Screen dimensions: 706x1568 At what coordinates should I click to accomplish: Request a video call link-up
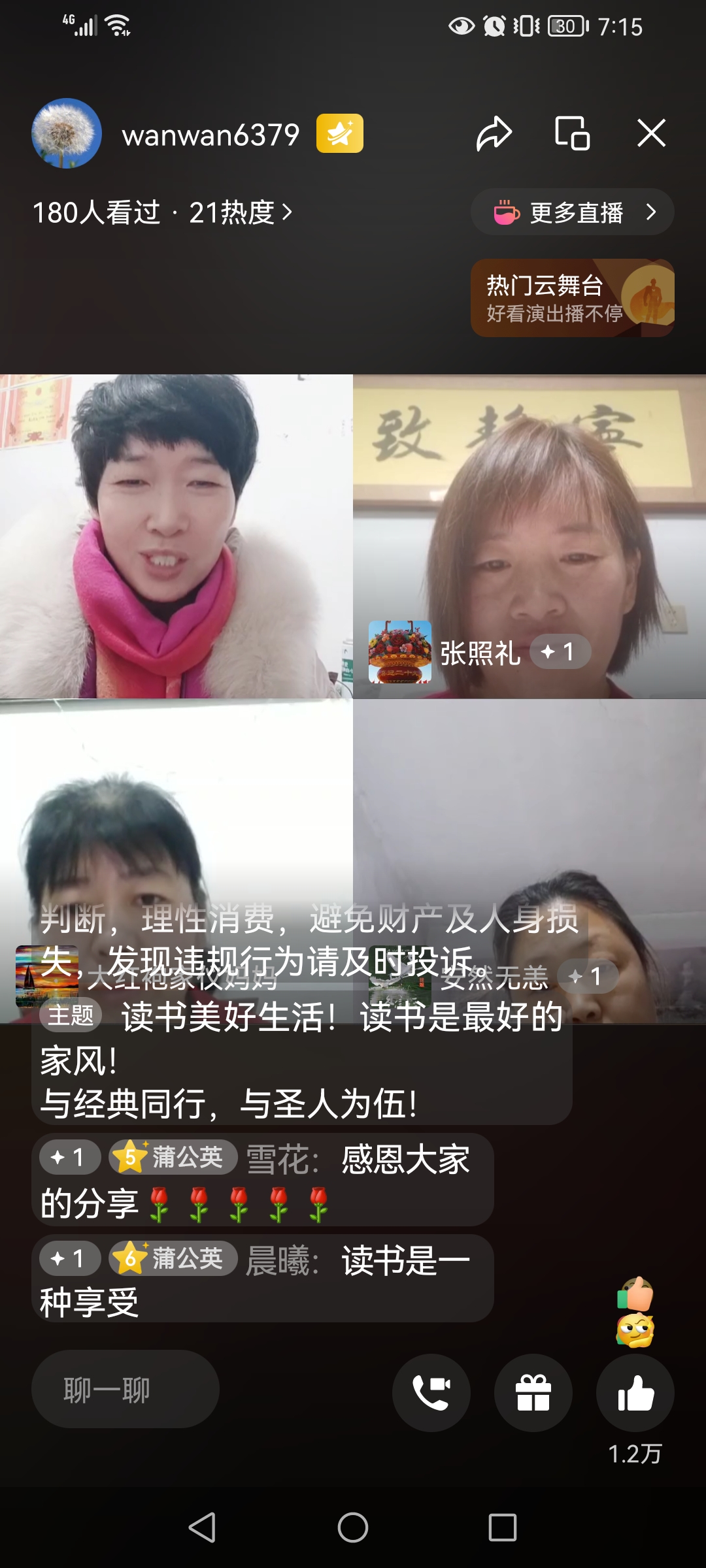431,1392
